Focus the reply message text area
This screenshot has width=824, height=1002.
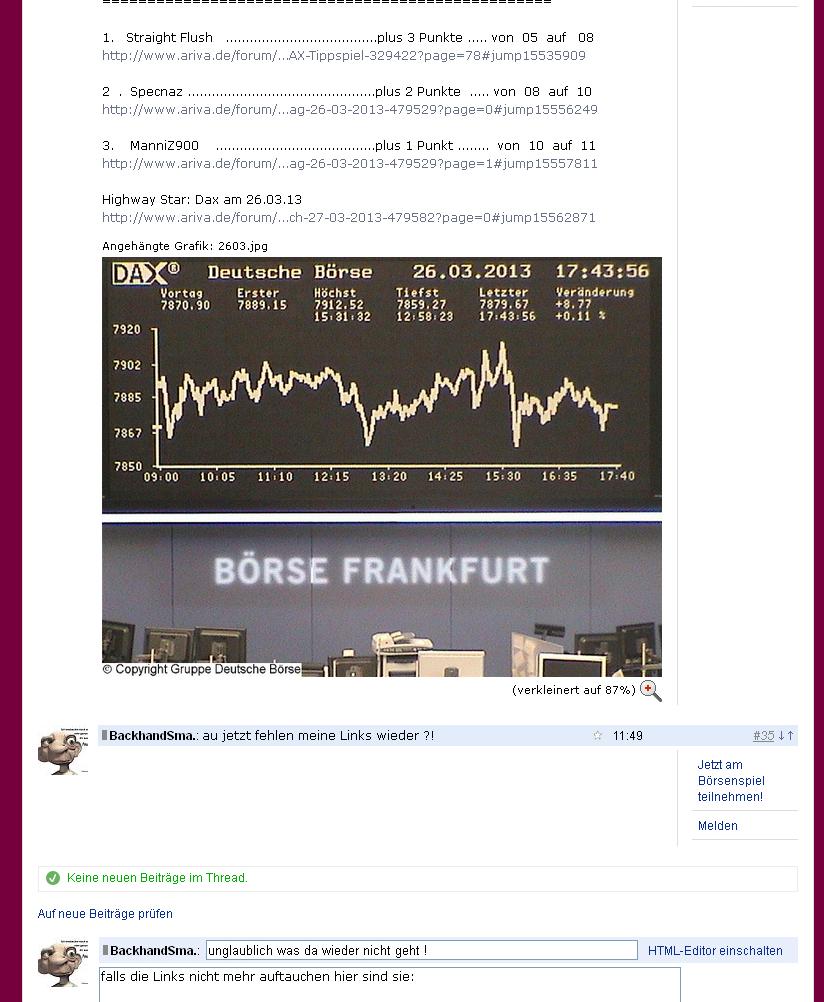pos(389,984)
